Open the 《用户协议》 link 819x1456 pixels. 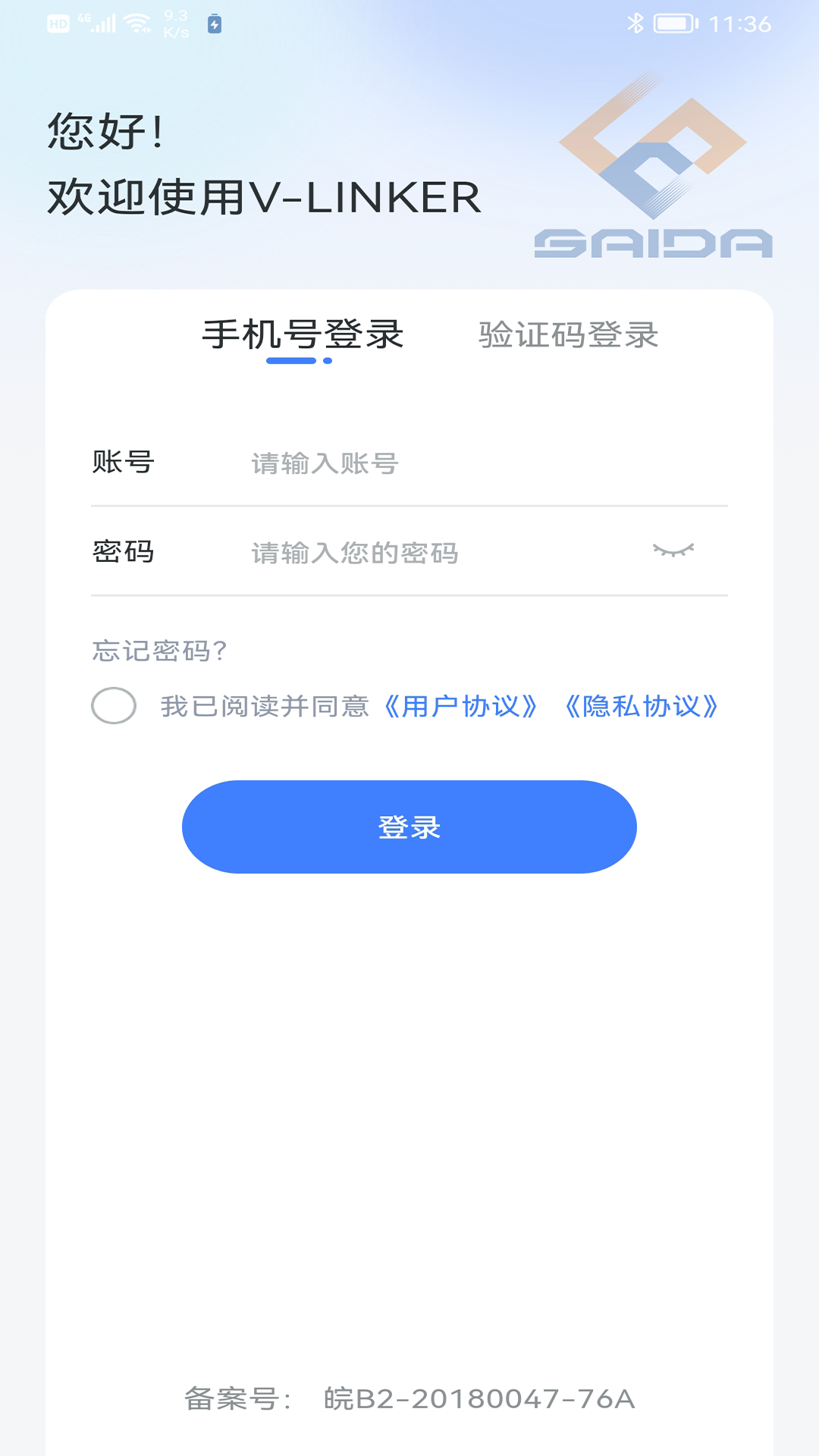(x=461, y=707)
